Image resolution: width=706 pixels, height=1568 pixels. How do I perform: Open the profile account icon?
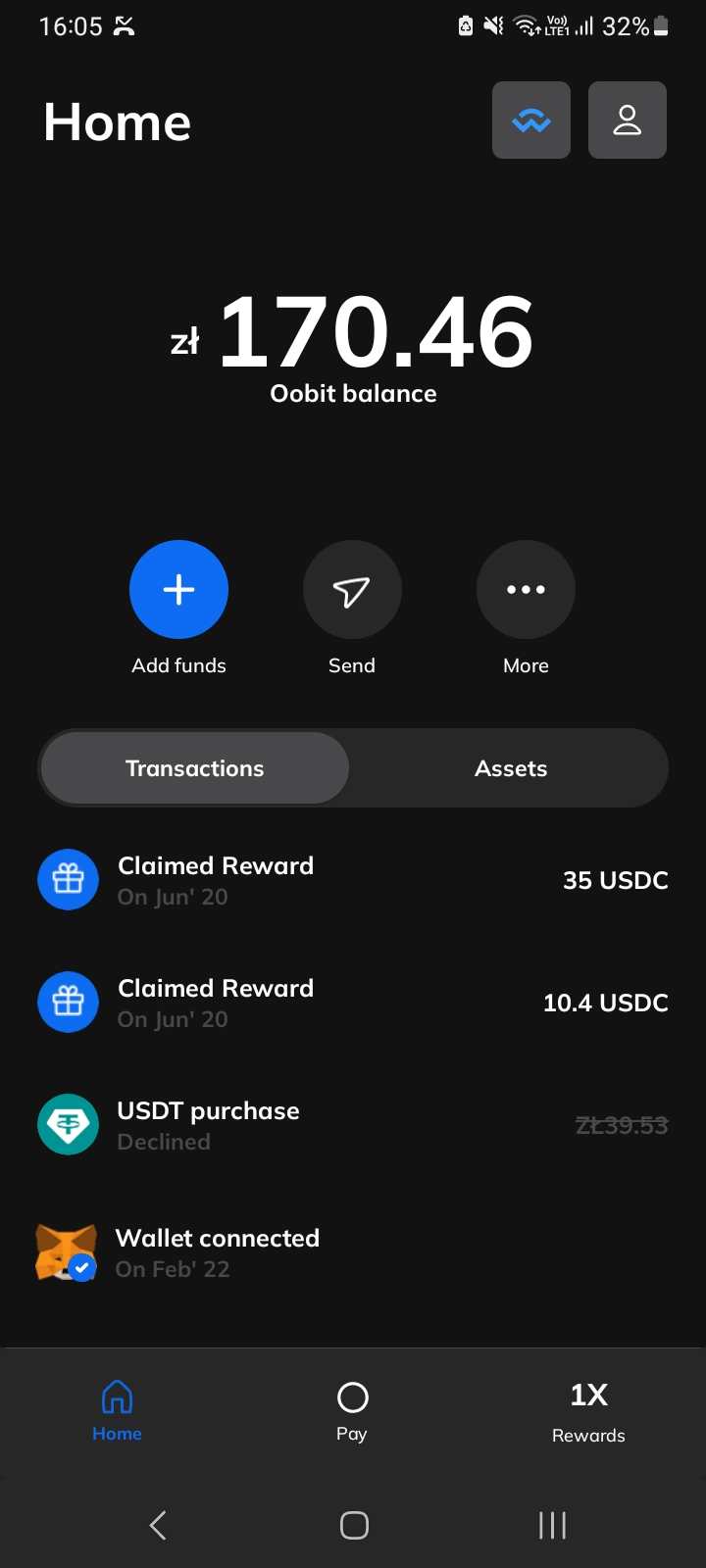tap(628, 120)
